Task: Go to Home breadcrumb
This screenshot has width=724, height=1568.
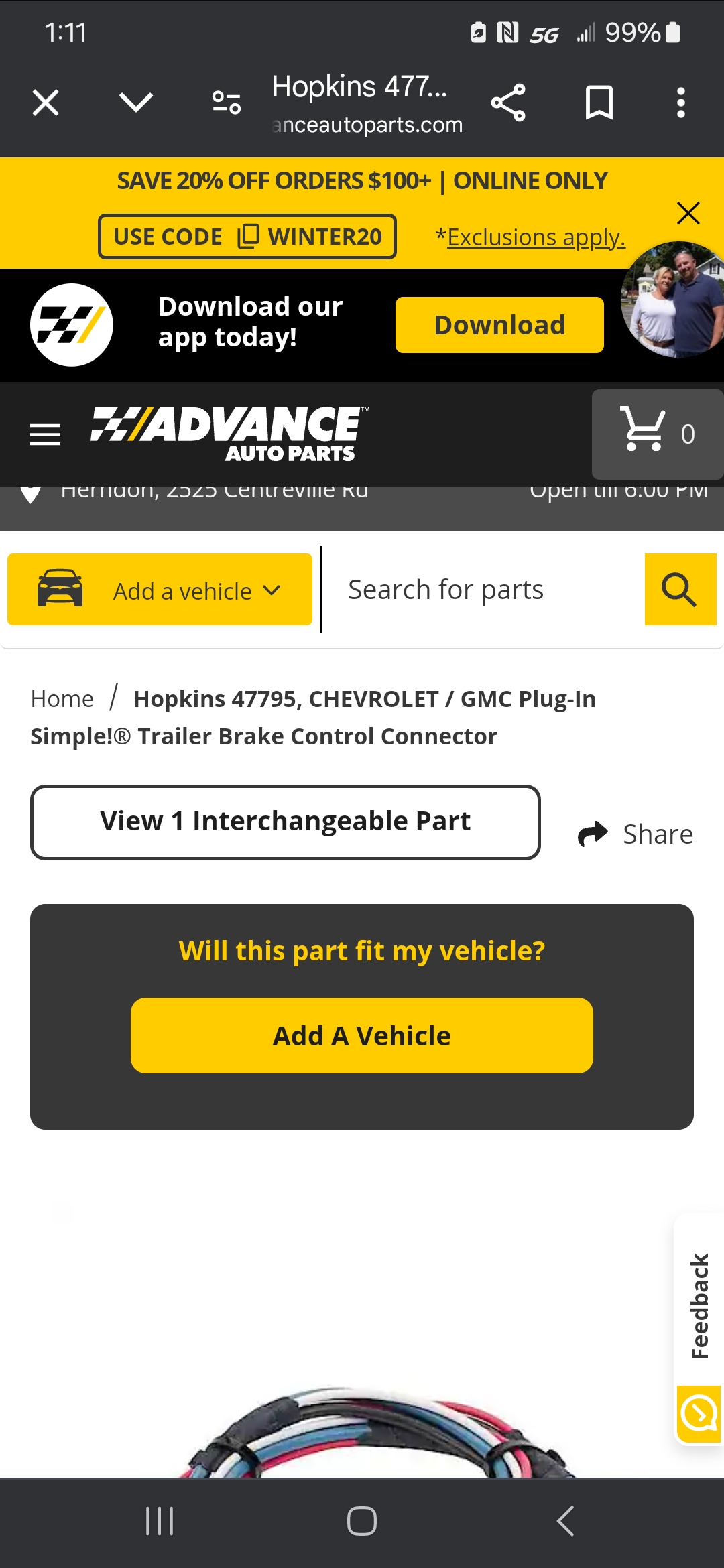Action: (62, 699)
